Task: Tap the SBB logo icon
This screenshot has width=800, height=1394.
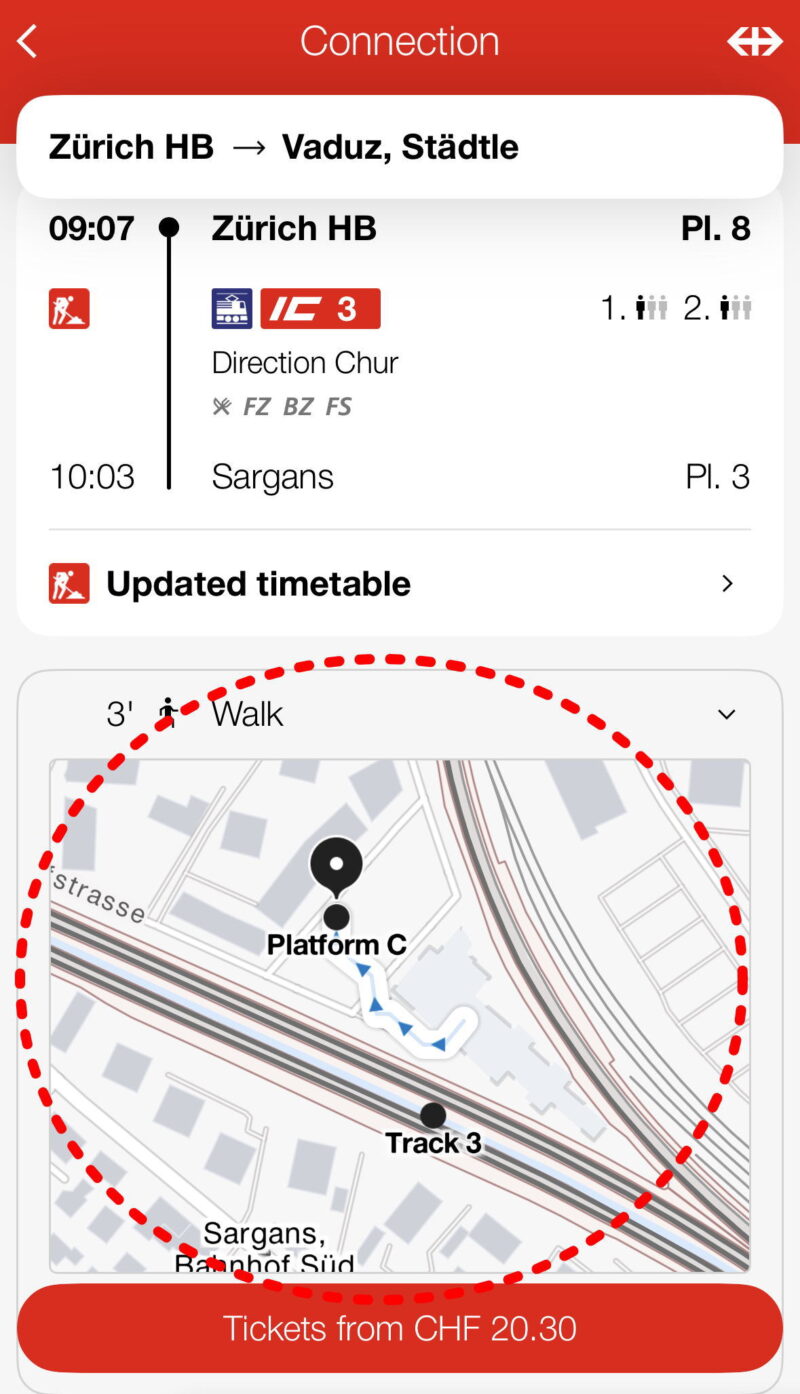Action: (754, 42)
